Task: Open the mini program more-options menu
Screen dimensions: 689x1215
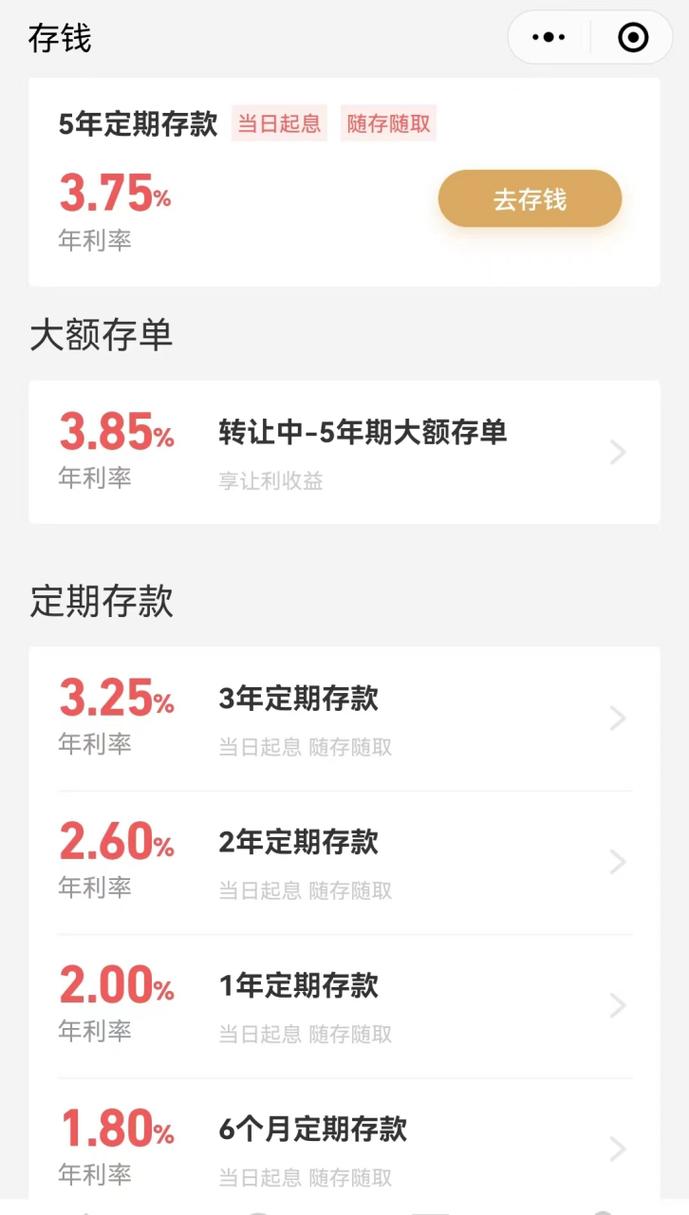Action: click(x=549, y=38)
